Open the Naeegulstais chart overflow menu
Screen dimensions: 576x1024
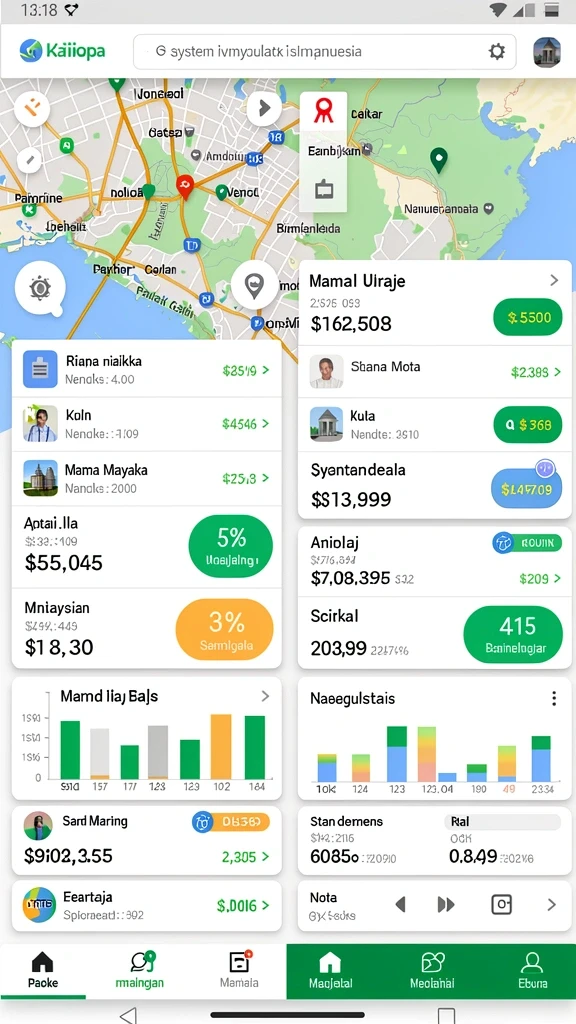tap(554, 699)
